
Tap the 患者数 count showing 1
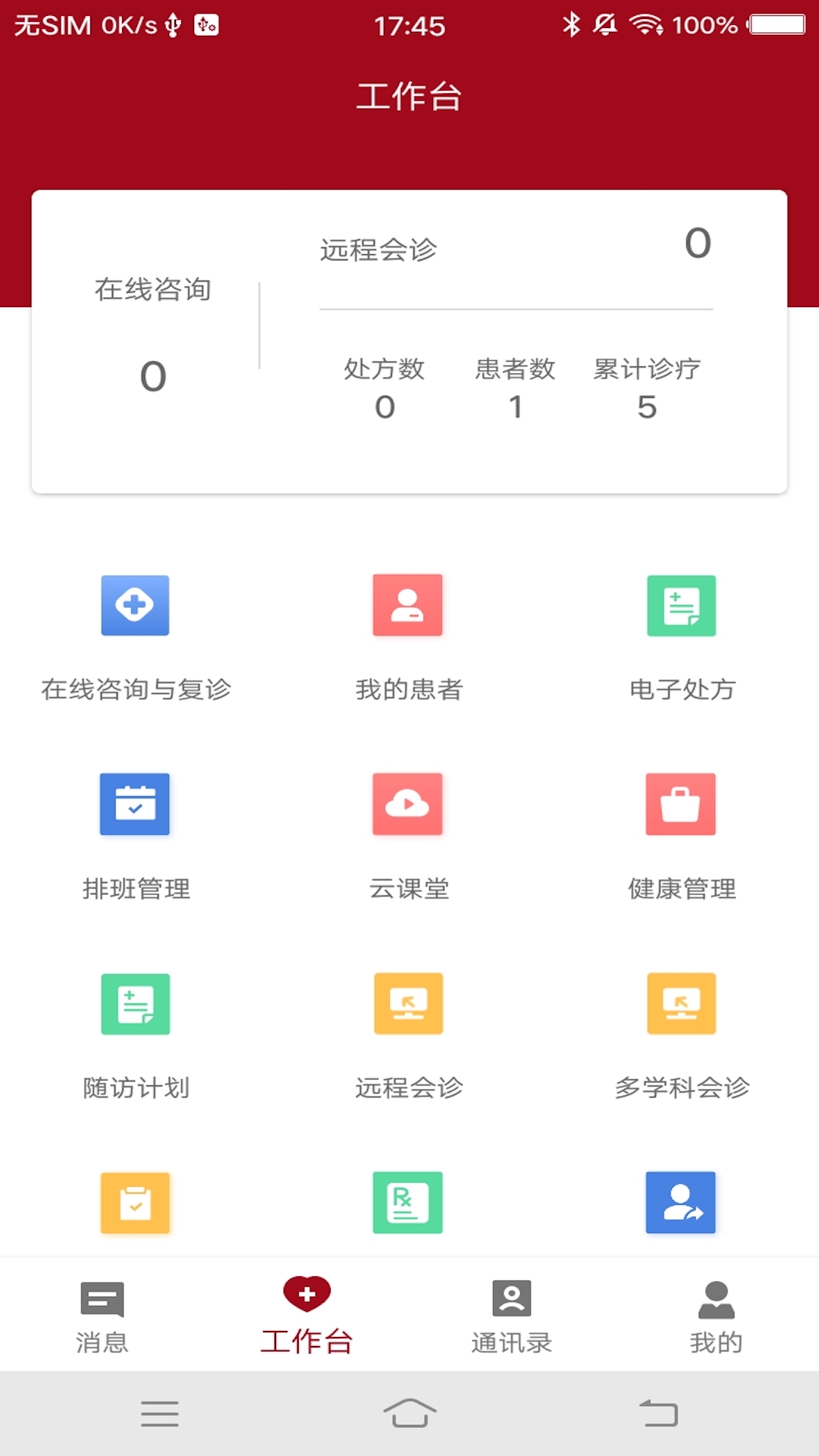(516, 388)
